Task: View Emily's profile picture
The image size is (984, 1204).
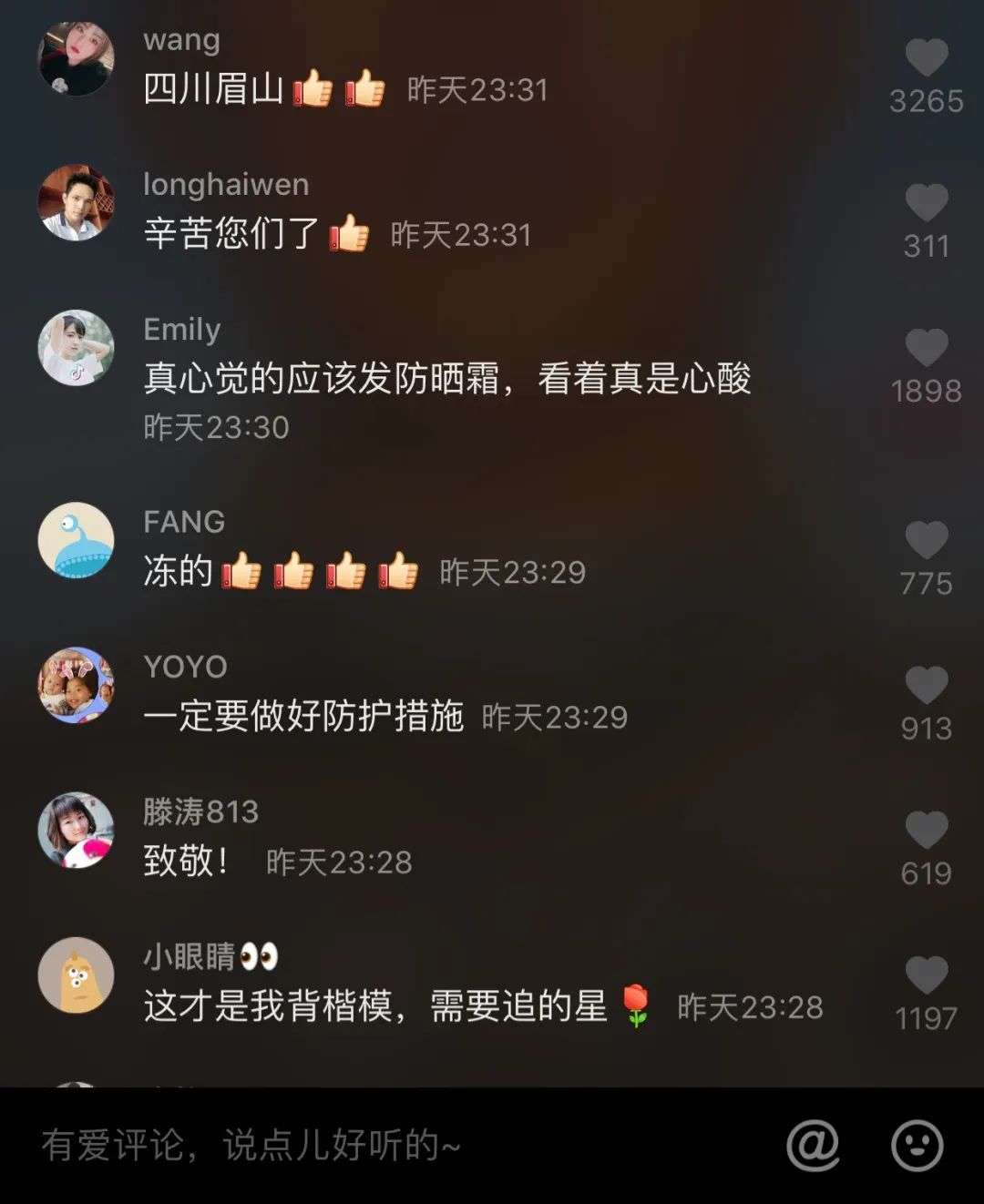Action: click(x=76, y=348)
